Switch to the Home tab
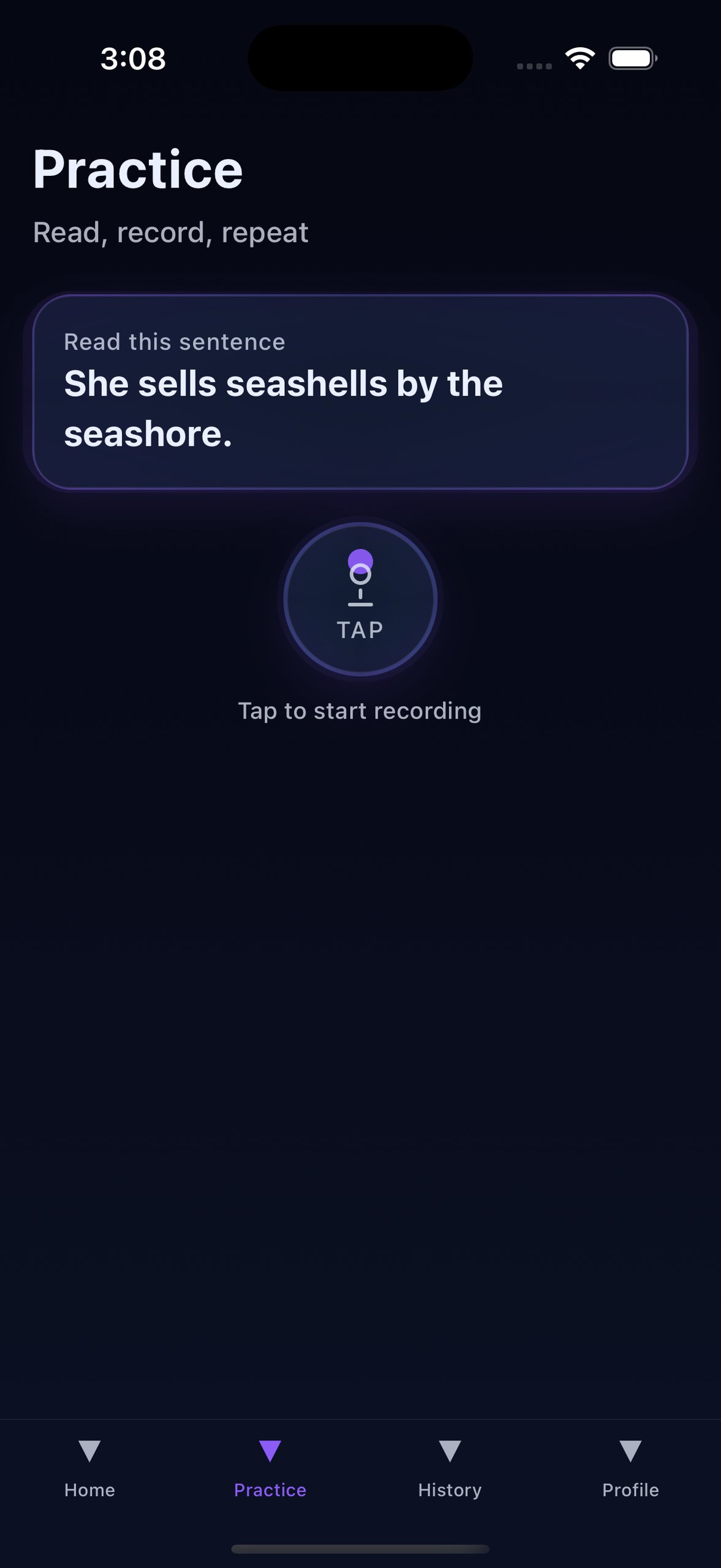 89,1469
